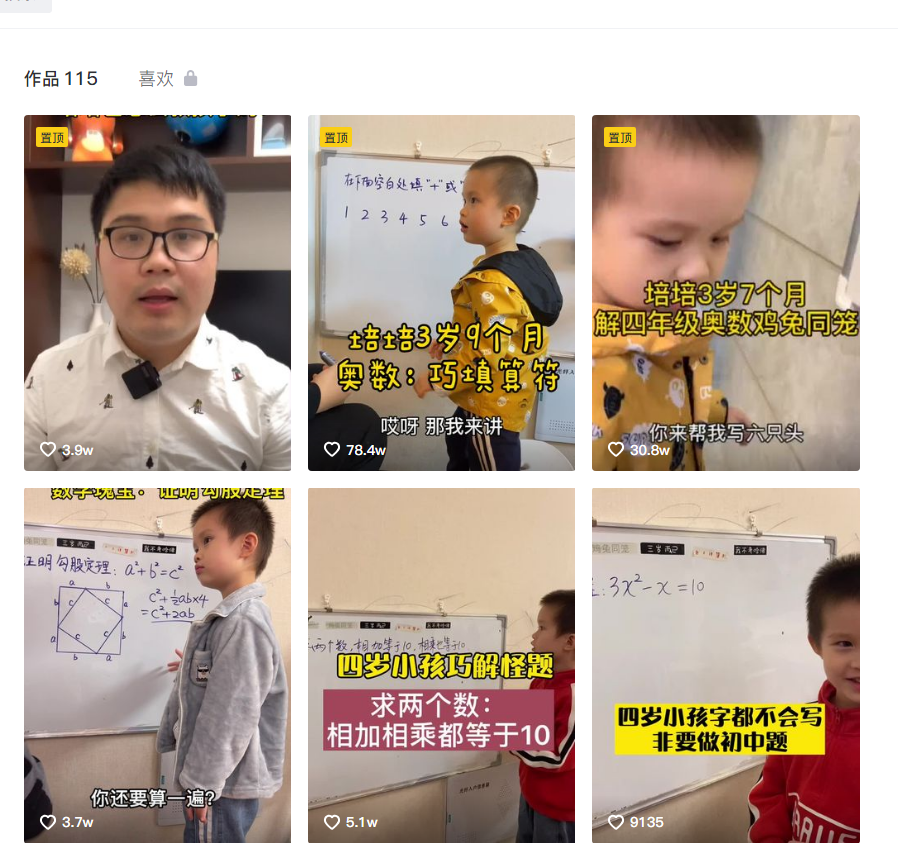Watch the 证明勾股定理 video
The width and height of the screenshot is (898, 856).
[x=157, y=665]
